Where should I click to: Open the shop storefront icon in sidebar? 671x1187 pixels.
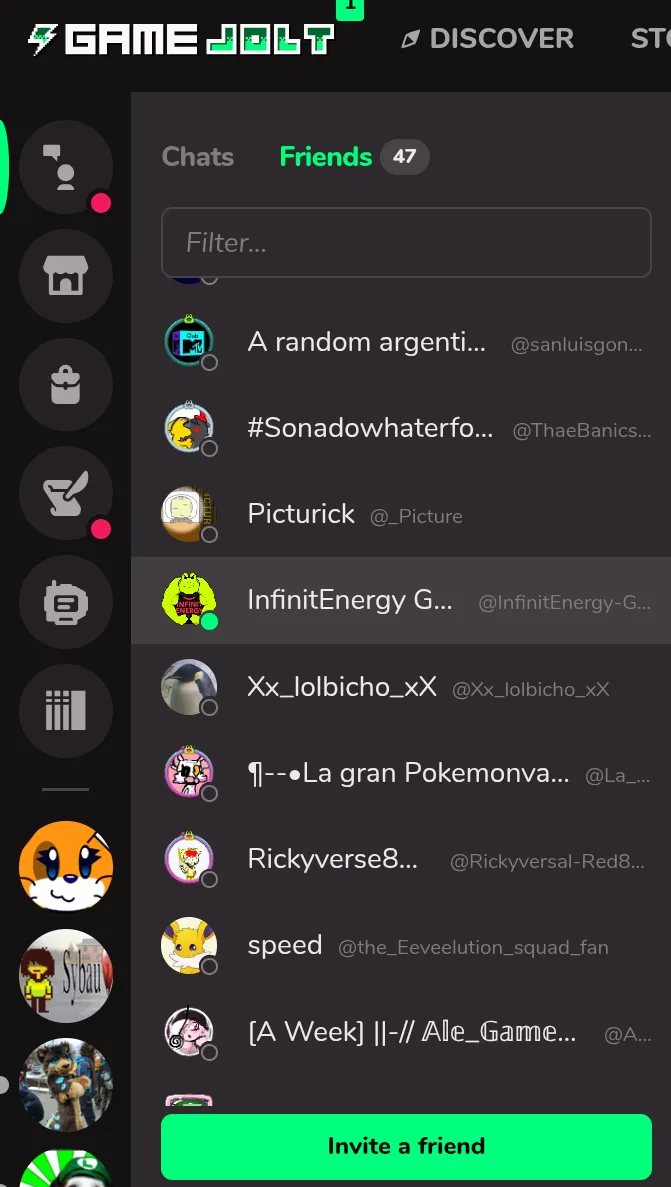coord(66,276)
